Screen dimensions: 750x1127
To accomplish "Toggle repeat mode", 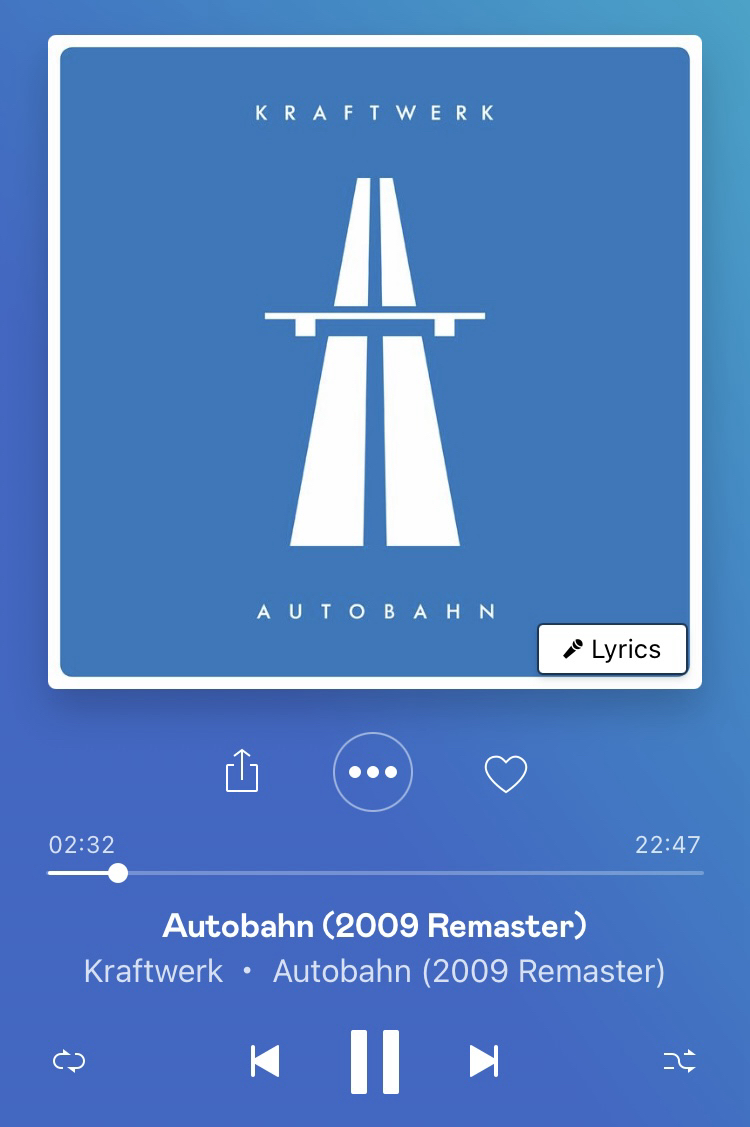I will click(x=70, y=1061).
